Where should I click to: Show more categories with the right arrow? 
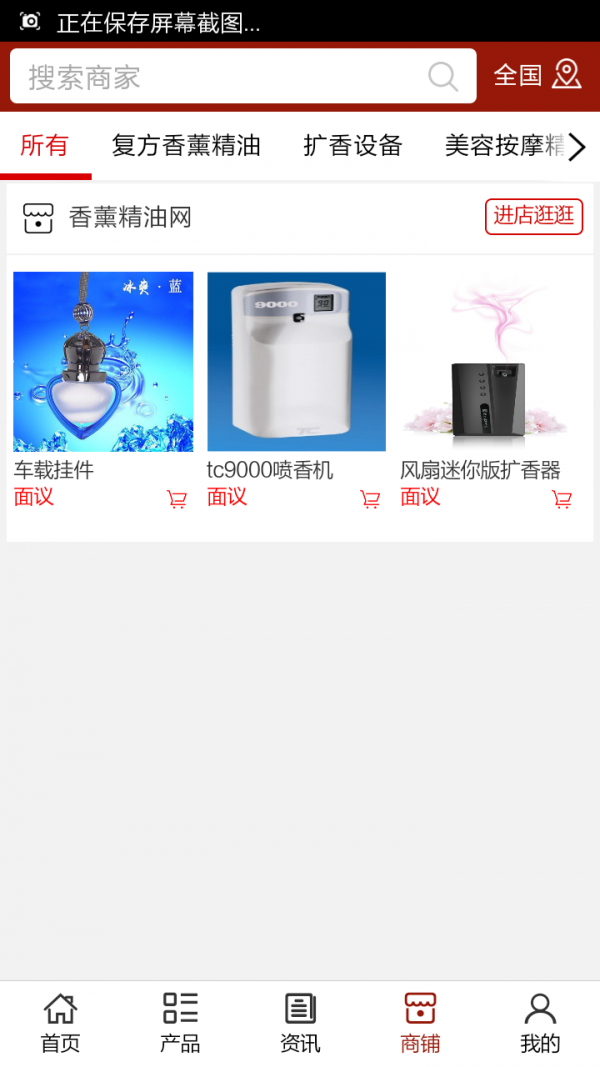tap(577, 148)
